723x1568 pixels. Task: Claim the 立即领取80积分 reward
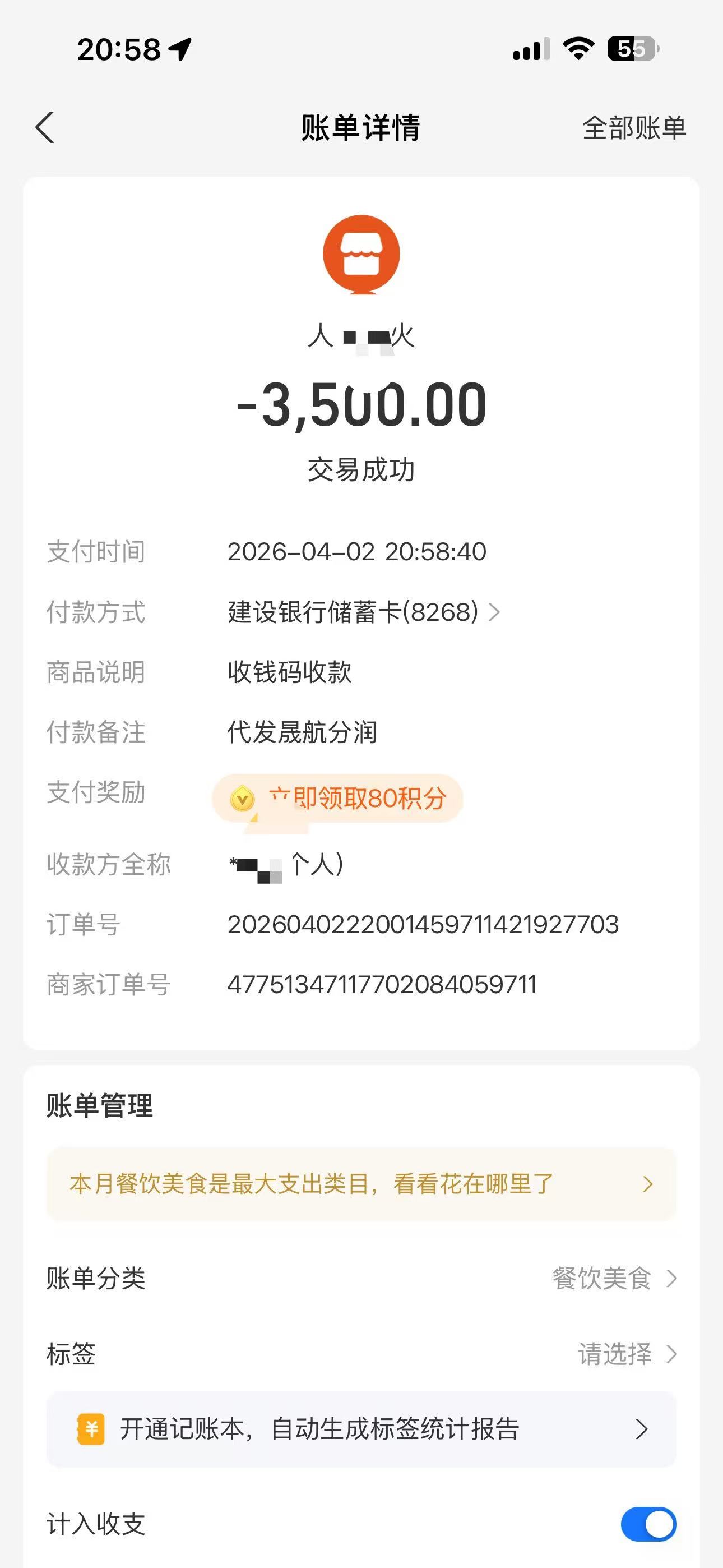point(338,798)
